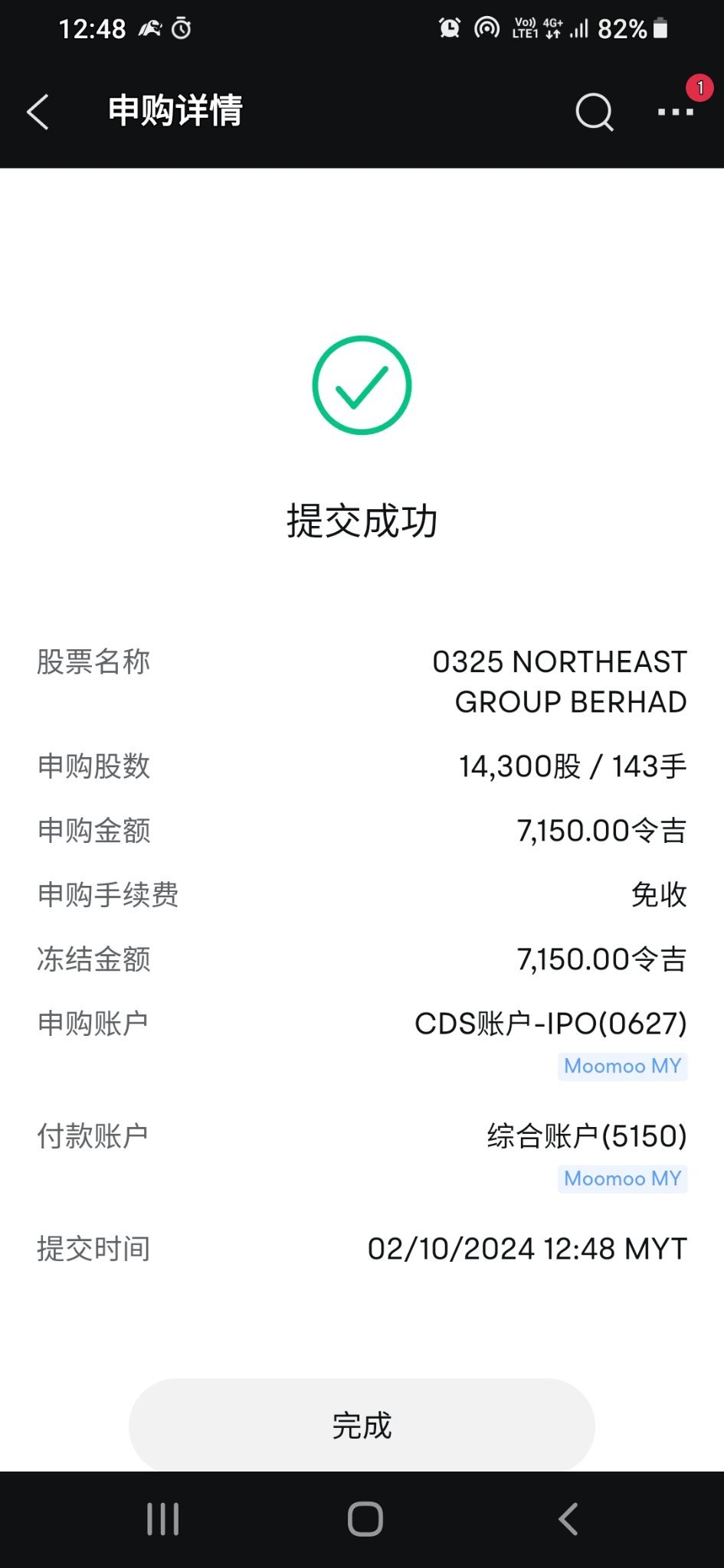Open recent apps from navigation bar

point(162,1520)
